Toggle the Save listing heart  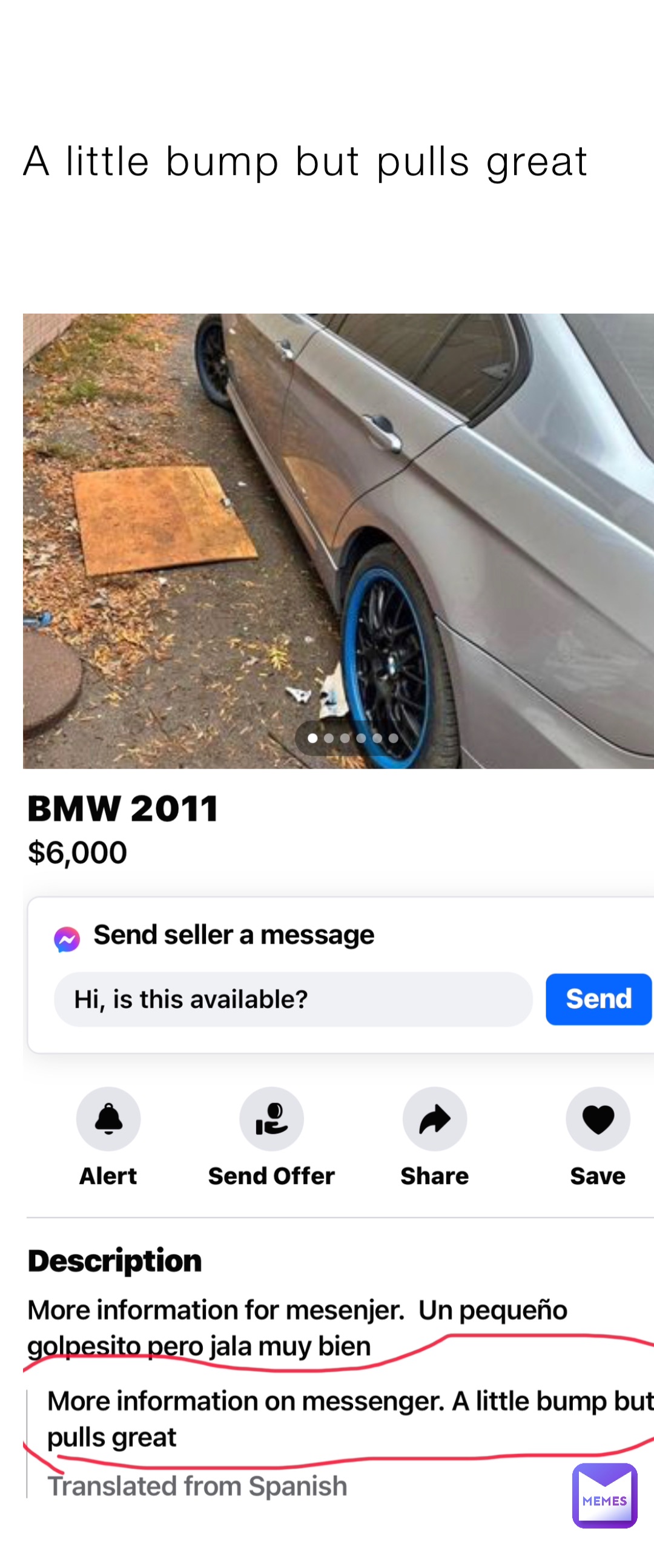598,1119
